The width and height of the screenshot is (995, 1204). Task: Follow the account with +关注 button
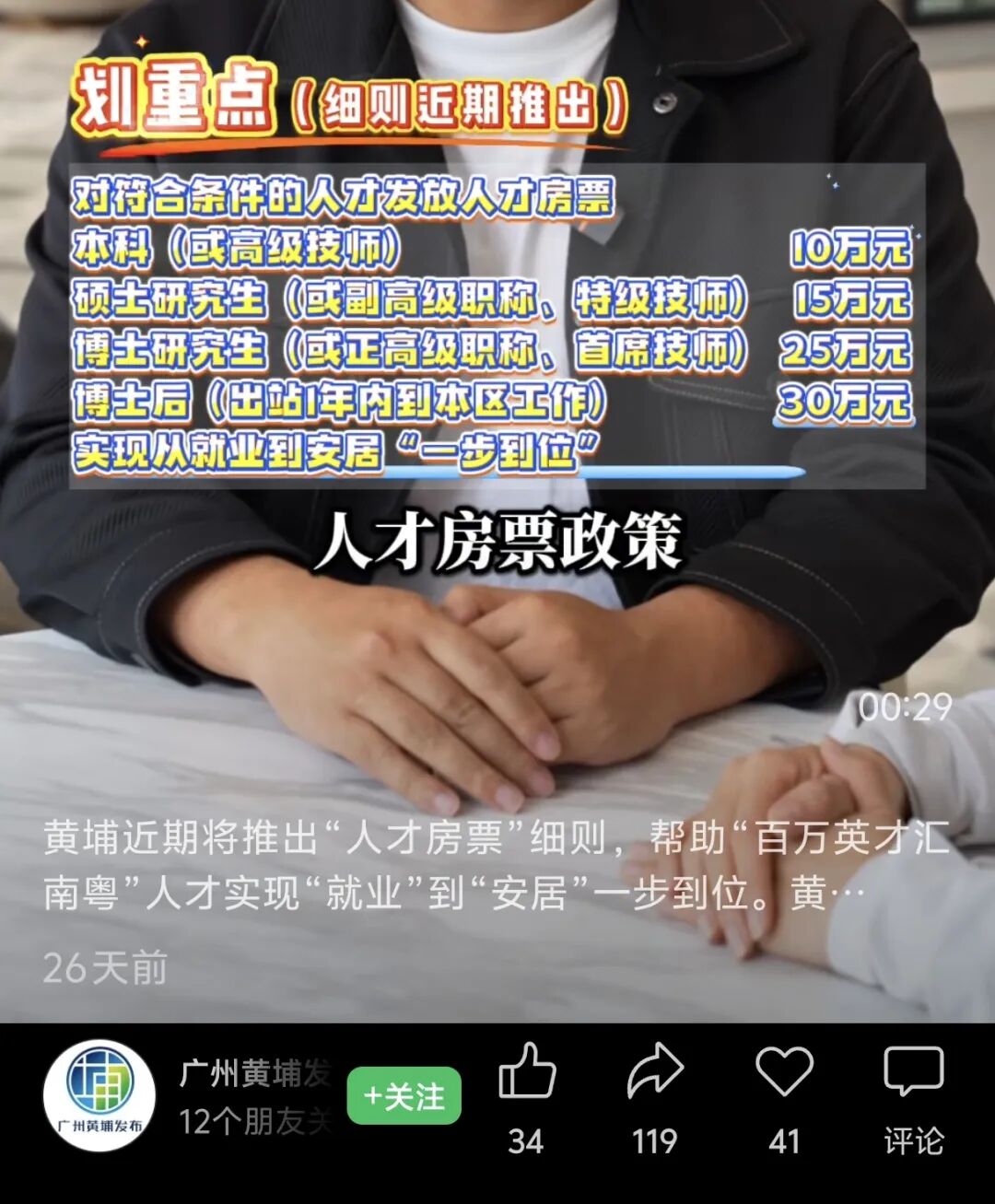[x=404, y=1096]
